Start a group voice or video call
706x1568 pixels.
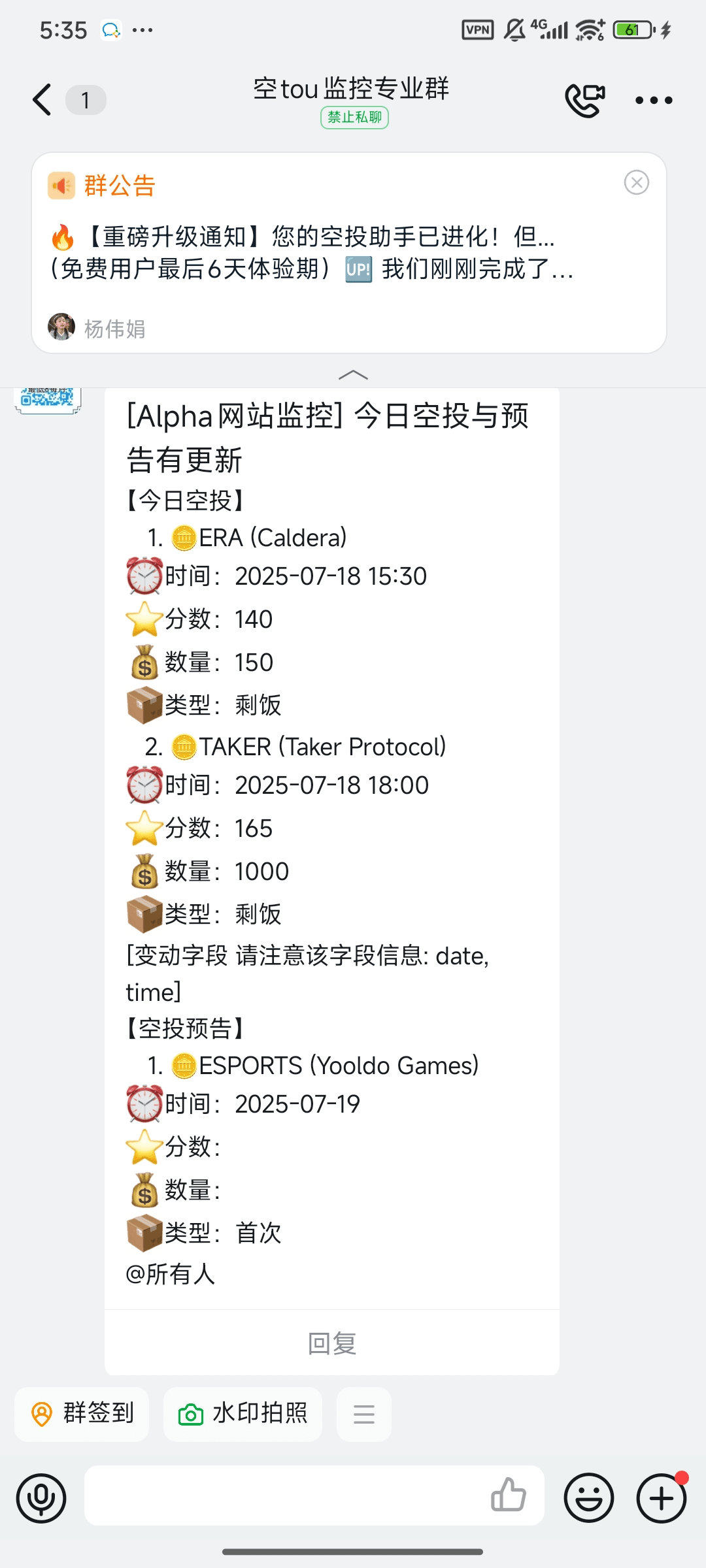pyautogui.click(x=585, y=100)
